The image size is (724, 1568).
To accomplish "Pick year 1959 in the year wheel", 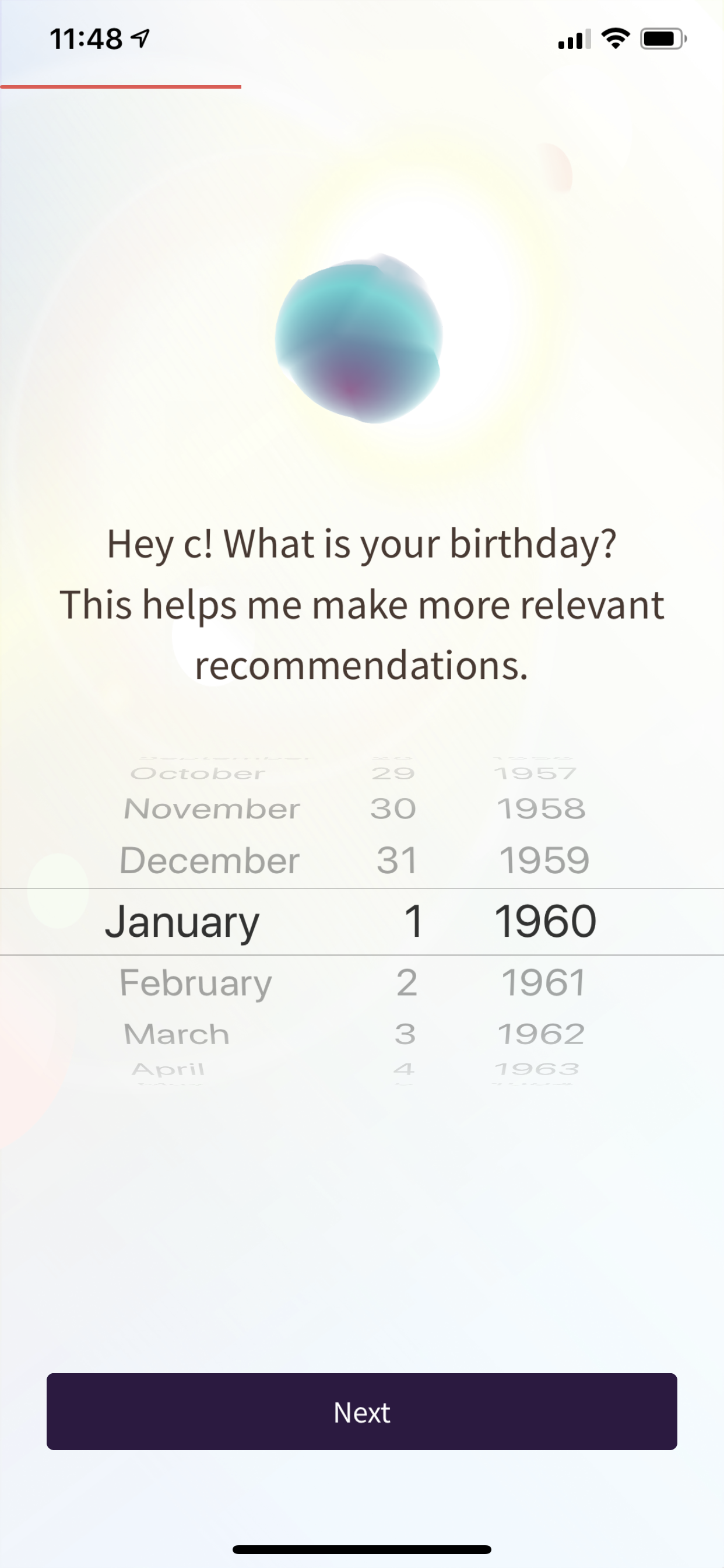I will tap(544, 860).
